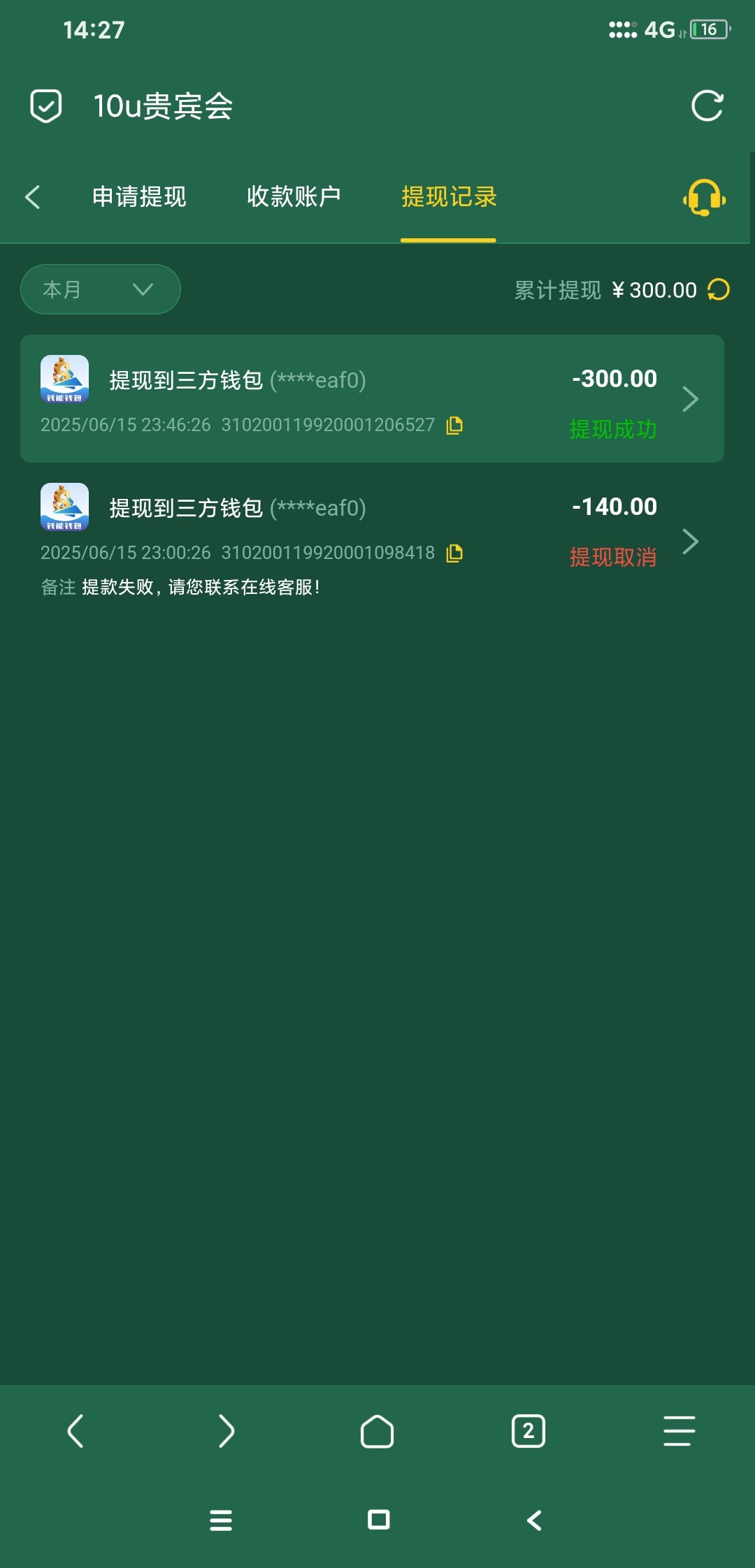Image resolution: width=755 pixels, height=1568 pixels.
Task: Select the 提现记录 tab
Action: pyautogui.click(x=449, y=197)
